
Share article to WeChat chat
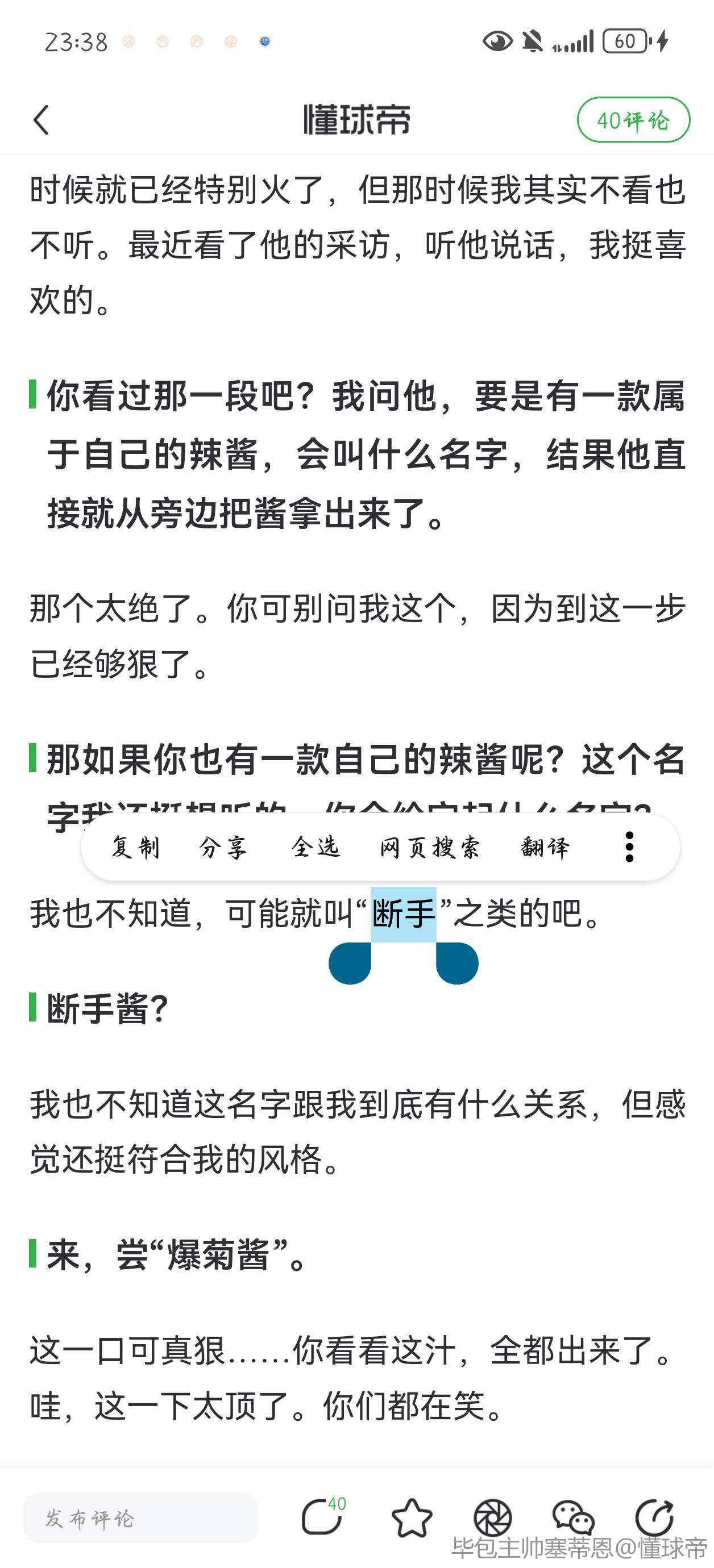(572, 1517)
